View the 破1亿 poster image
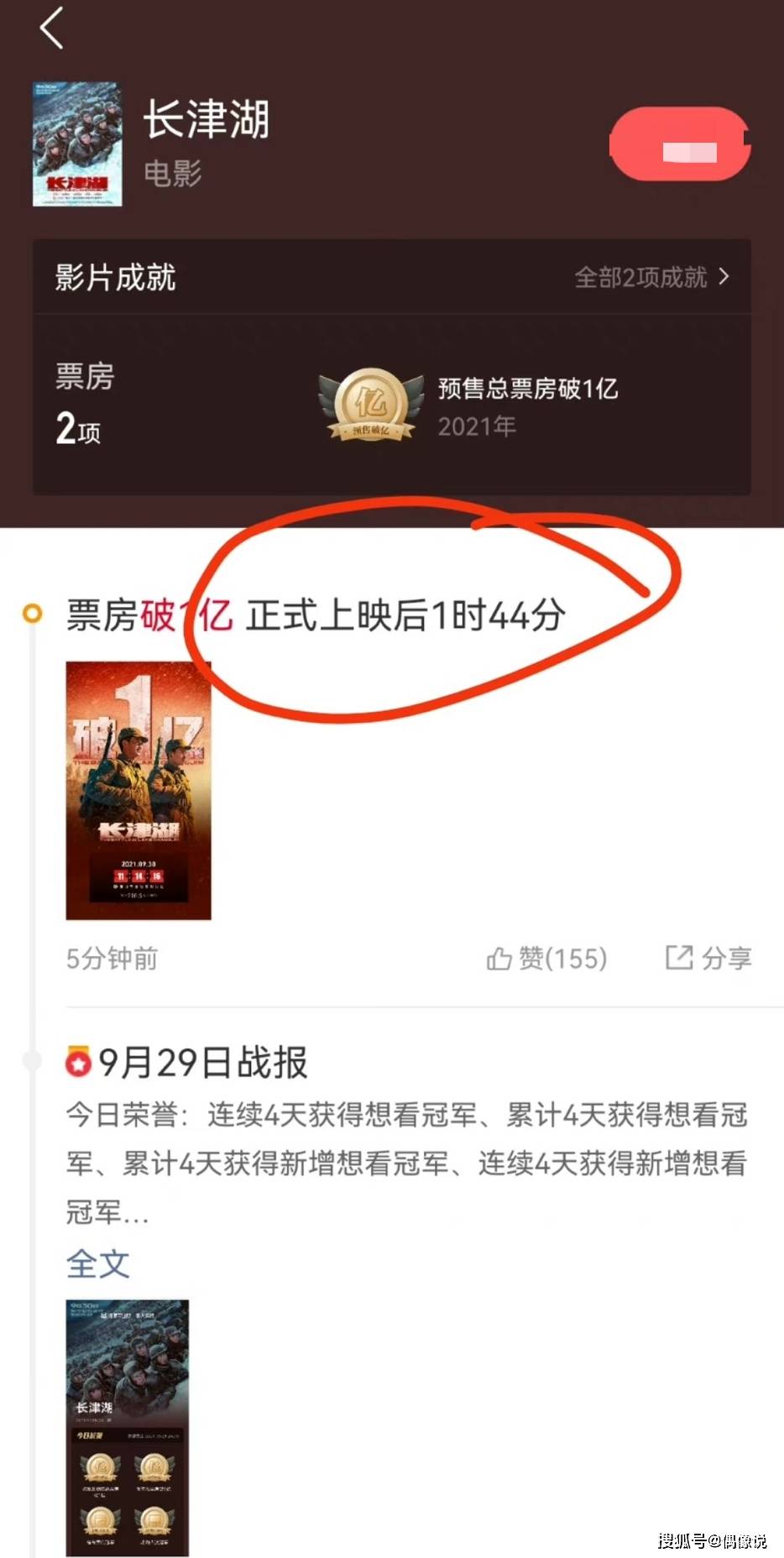The height and width of the screenshot is (1558, 784). (x=139, y=790)
